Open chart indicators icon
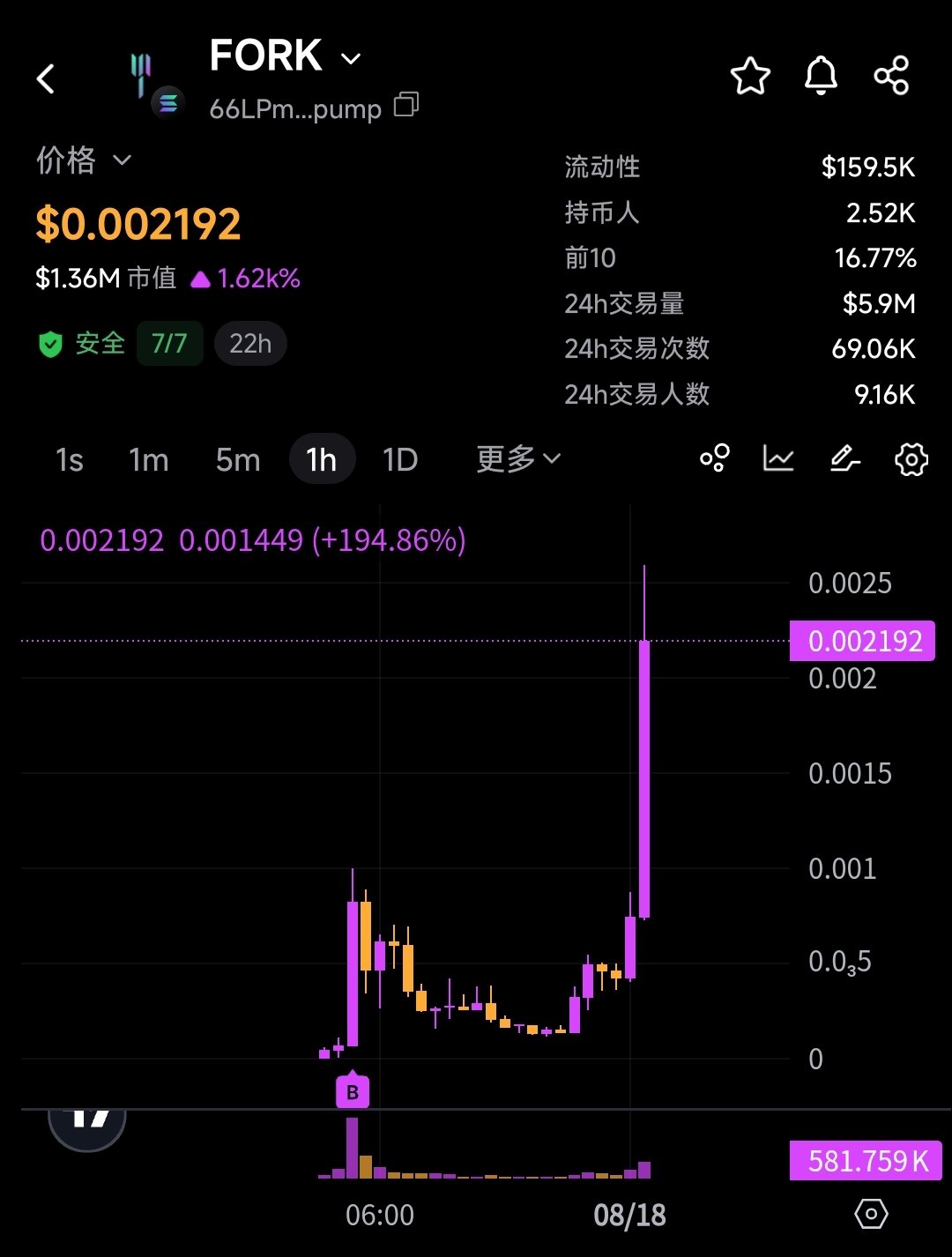This screenshot has width=952, height=1257. click(778, 458)
